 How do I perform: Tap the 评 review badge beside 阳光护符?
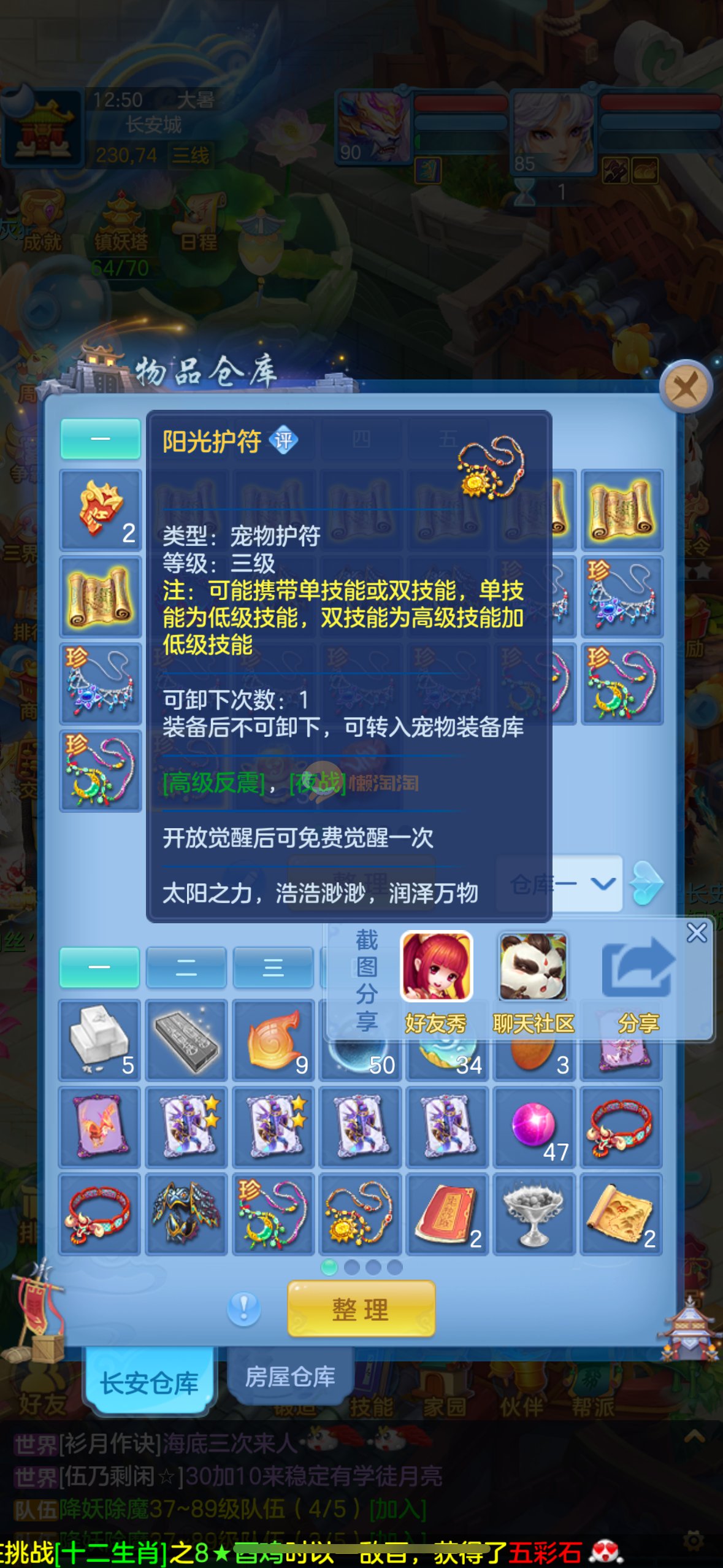coord(284,440)
